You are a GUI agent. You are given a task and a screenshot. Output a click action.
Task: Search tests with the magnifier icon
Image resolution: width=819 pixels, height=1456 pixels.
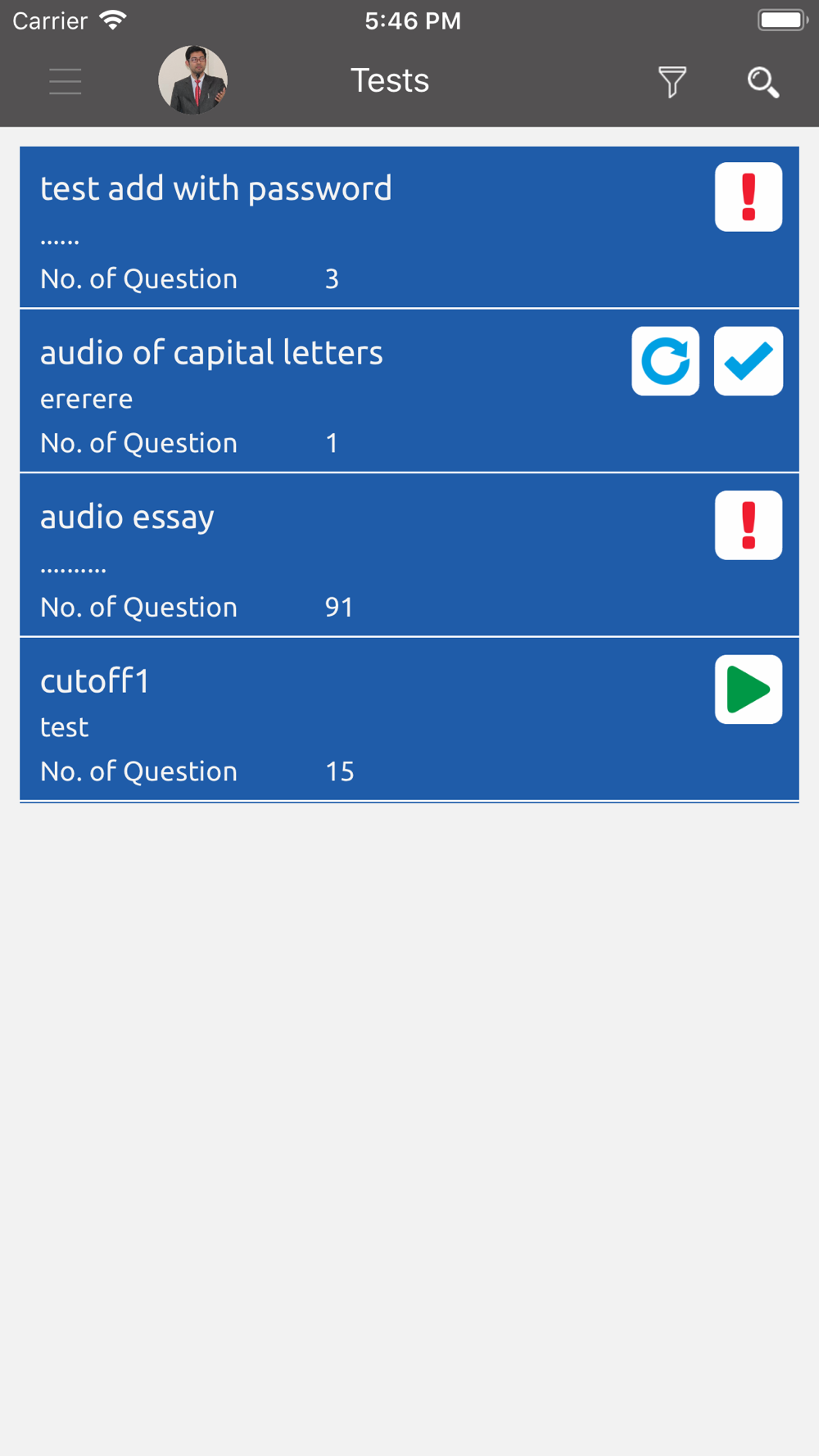pos(762,82)
